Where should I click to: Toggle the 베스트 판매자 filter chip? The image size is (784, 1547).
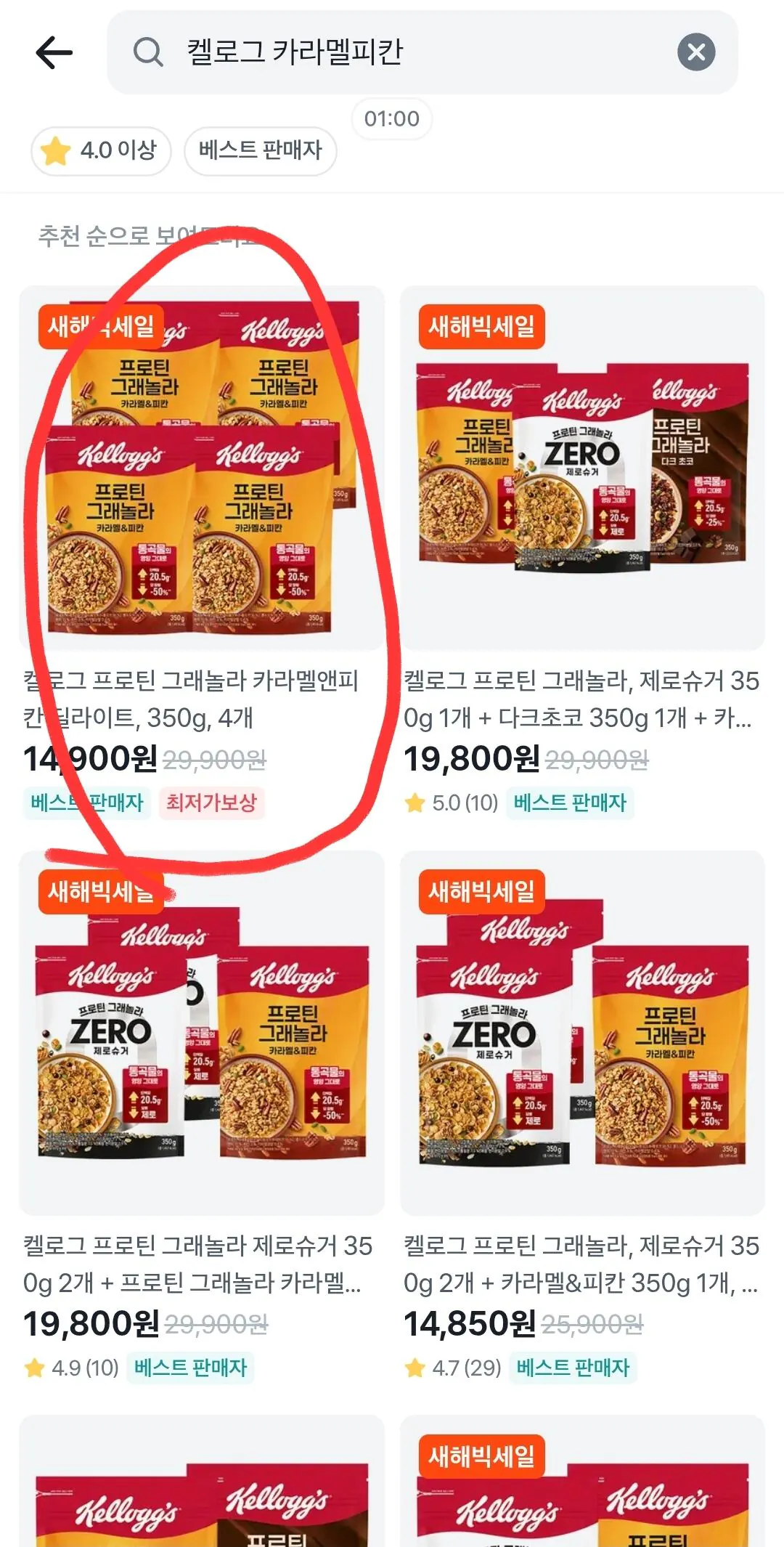[x=260, y=150]
